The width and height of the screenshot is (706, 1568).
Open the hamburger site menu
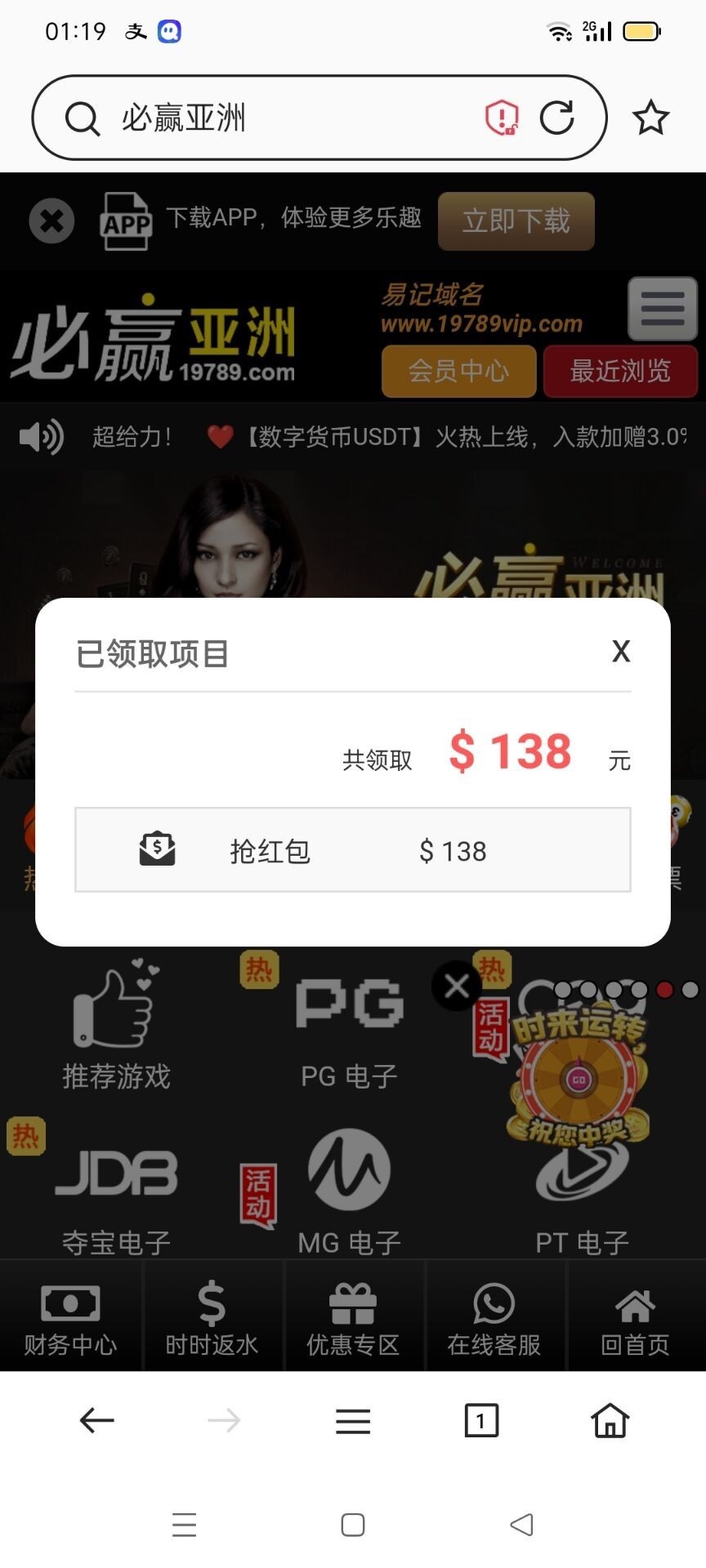click(662, 309)
